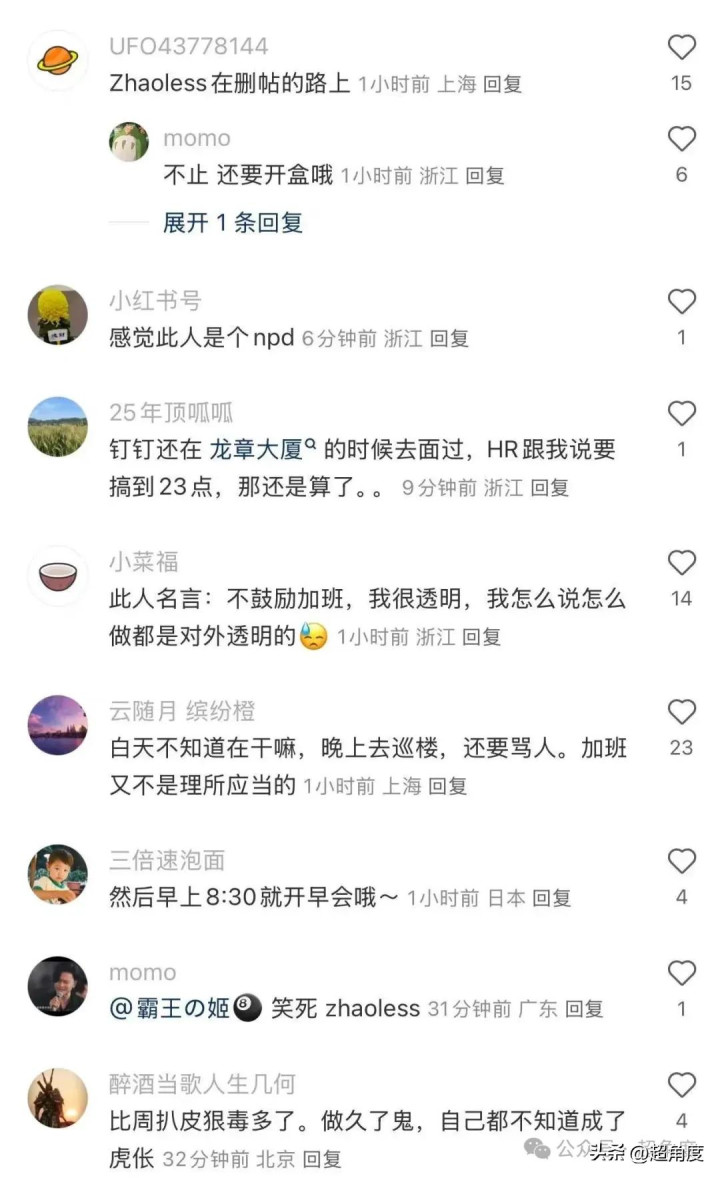Reply to 三倍速泡面's comment
720x1178 pixels.
[551, 898]
